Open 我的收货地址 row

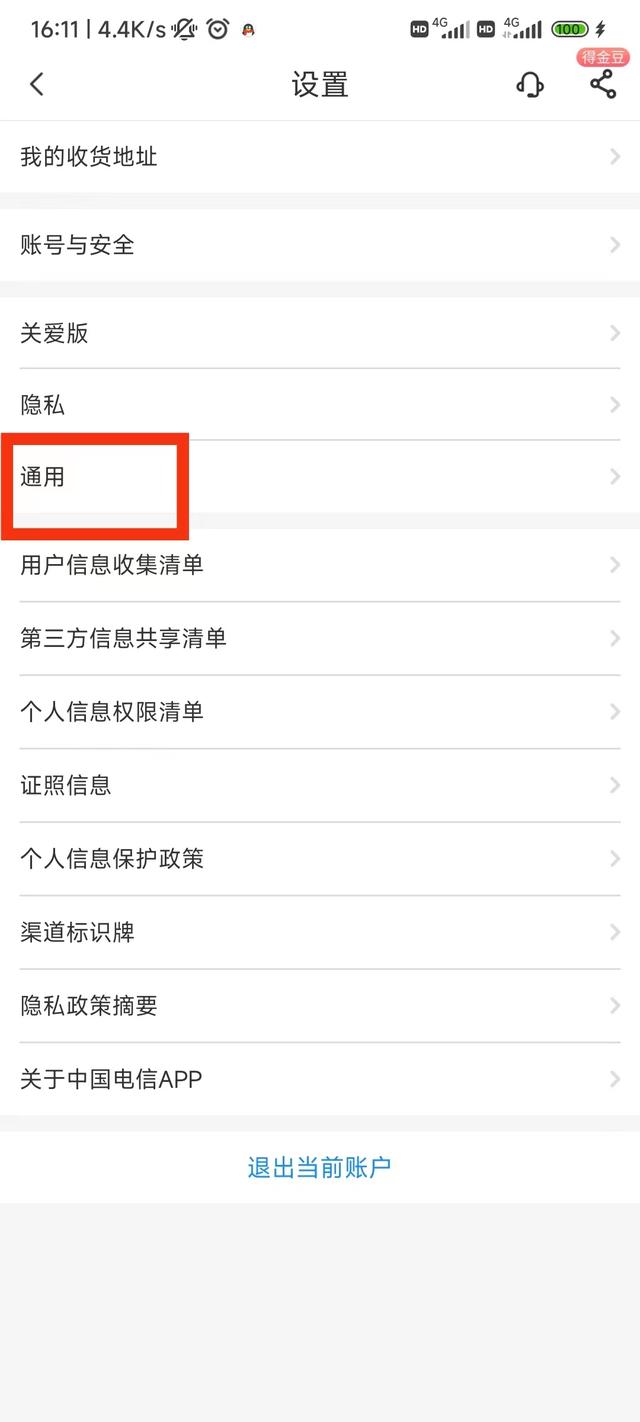coord(320,157)
